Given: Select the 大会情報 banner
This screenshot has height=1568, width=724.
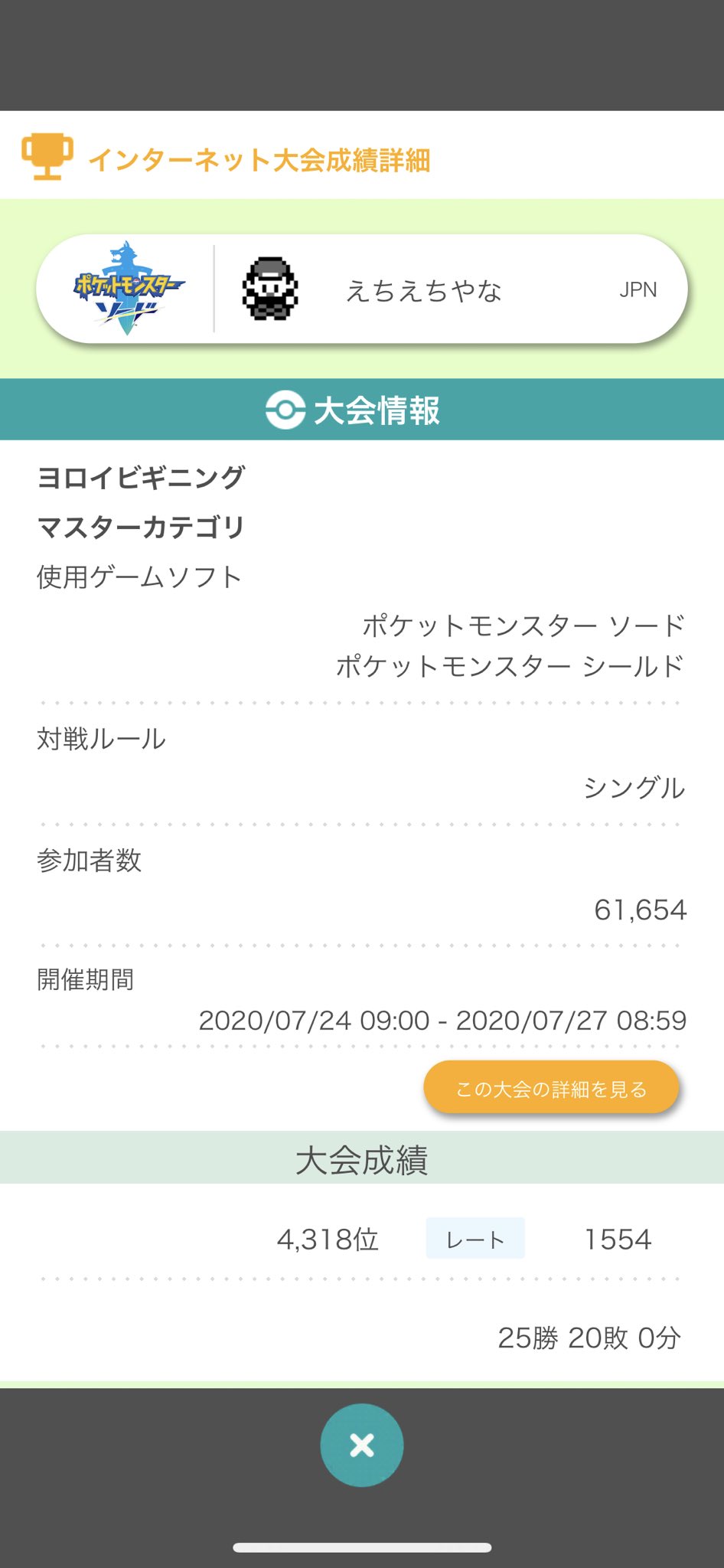Looking at the screenshot, I should 362,410.
